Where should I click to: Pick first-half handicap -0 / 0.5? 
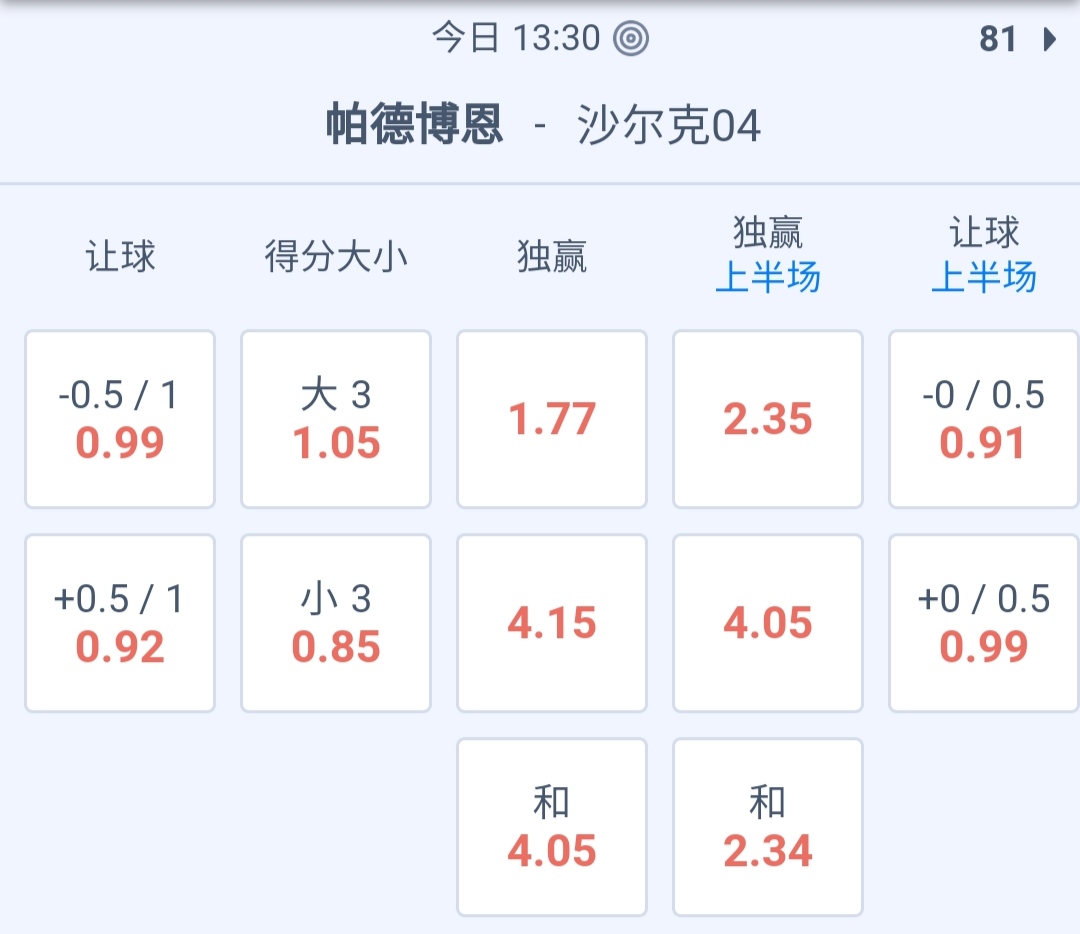tap(984, 420)
